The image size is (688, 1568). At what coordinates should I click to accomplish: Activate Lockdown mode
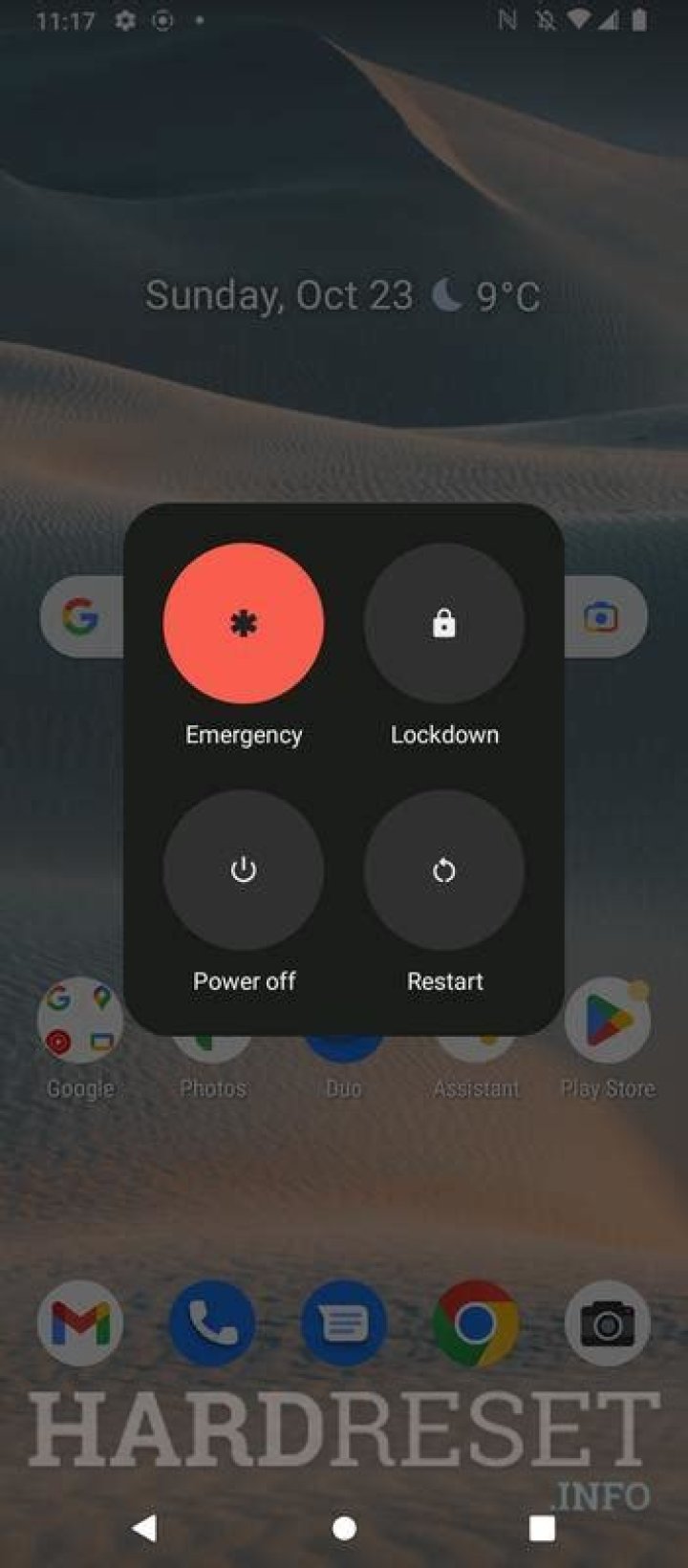pyautogui.click(x=444, y=624)
